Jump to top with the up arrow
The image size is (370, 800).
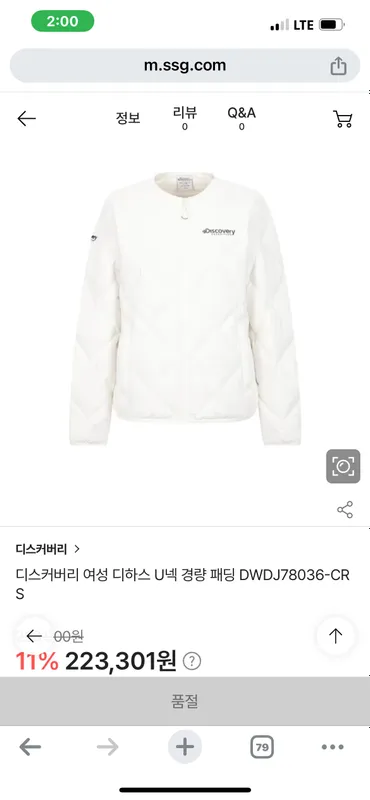[335, 636]
